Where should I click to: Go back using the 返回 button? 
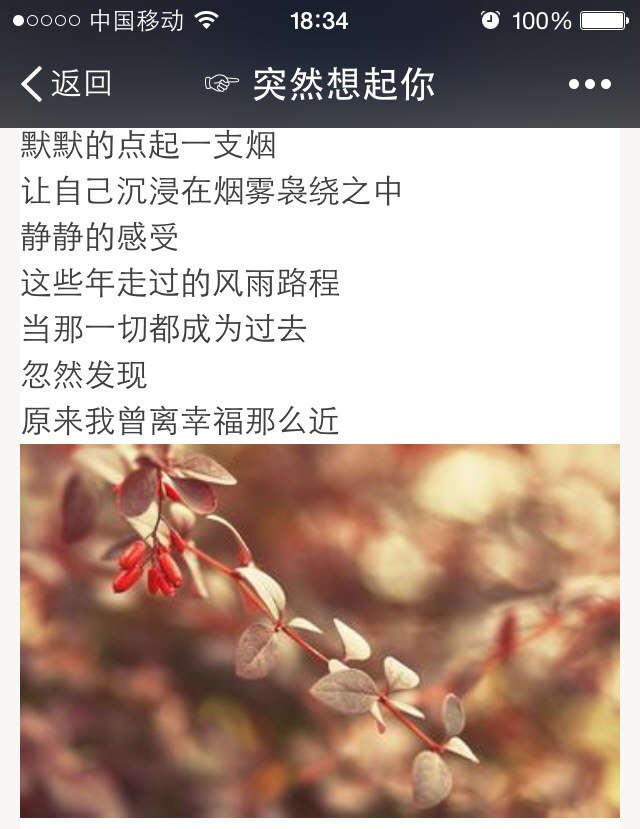click(x=66, y=84)
